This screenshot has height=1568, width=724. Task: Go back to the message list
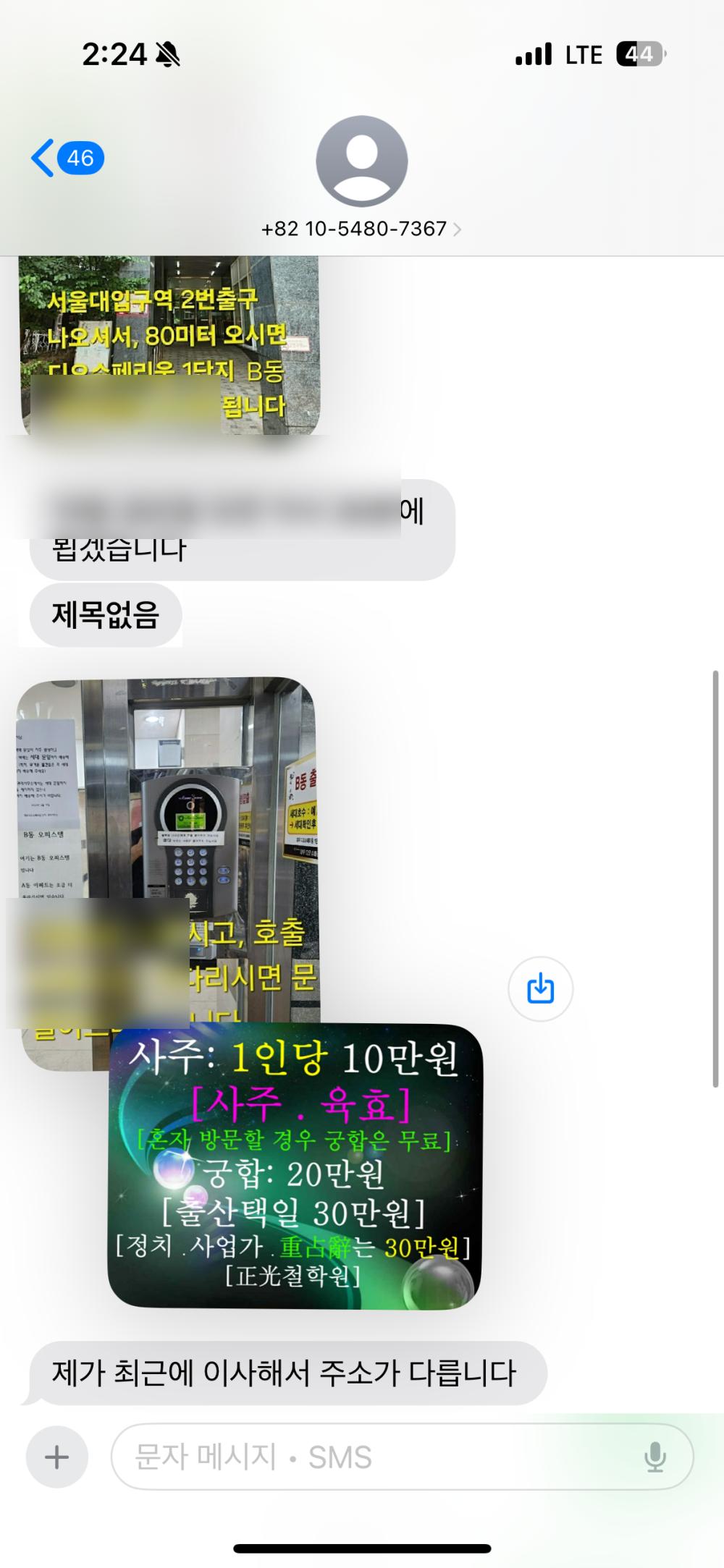(x=67, y=158)
